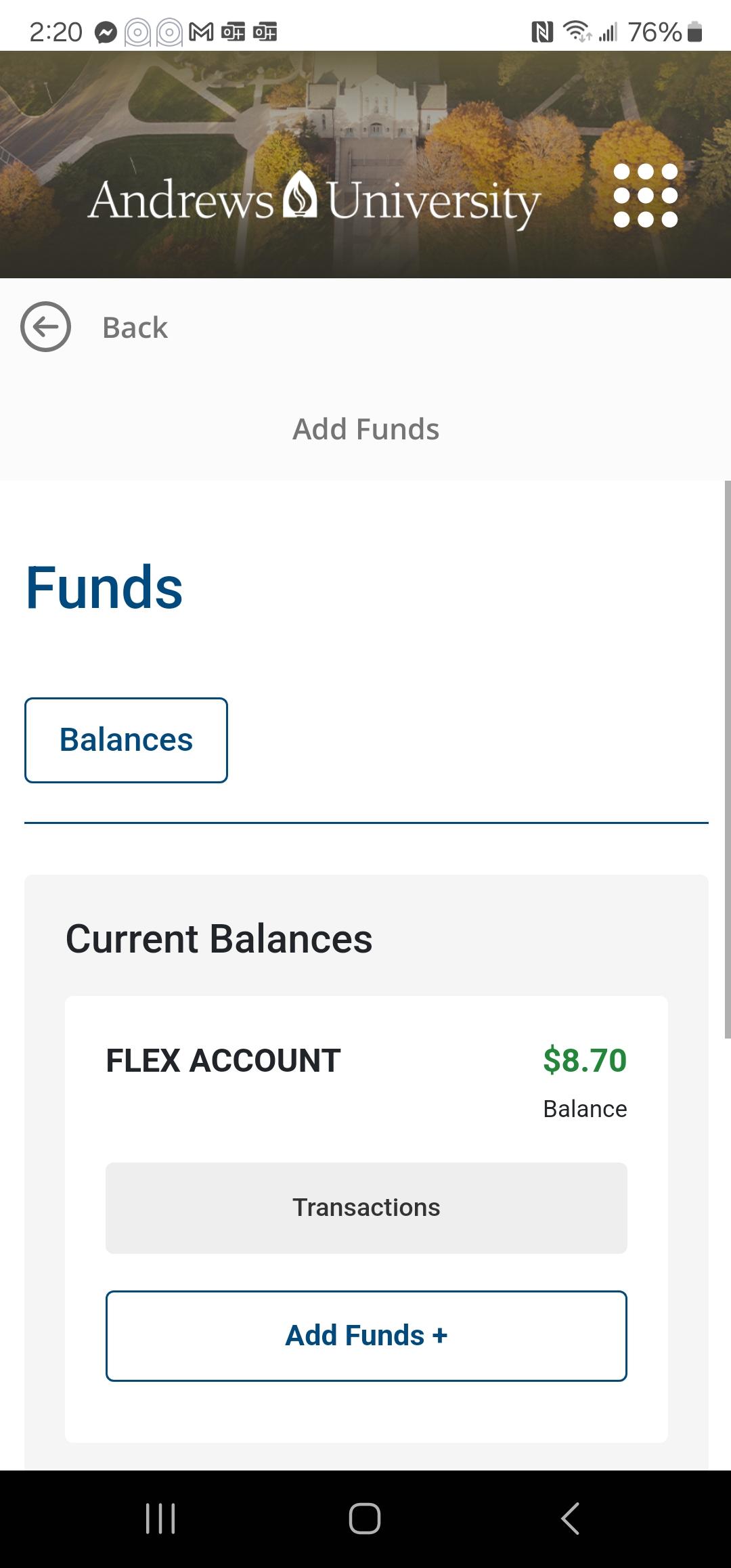This screenshot has width=731, height=1568.
Task: Select the Balances tab
Action: (126, 740)
